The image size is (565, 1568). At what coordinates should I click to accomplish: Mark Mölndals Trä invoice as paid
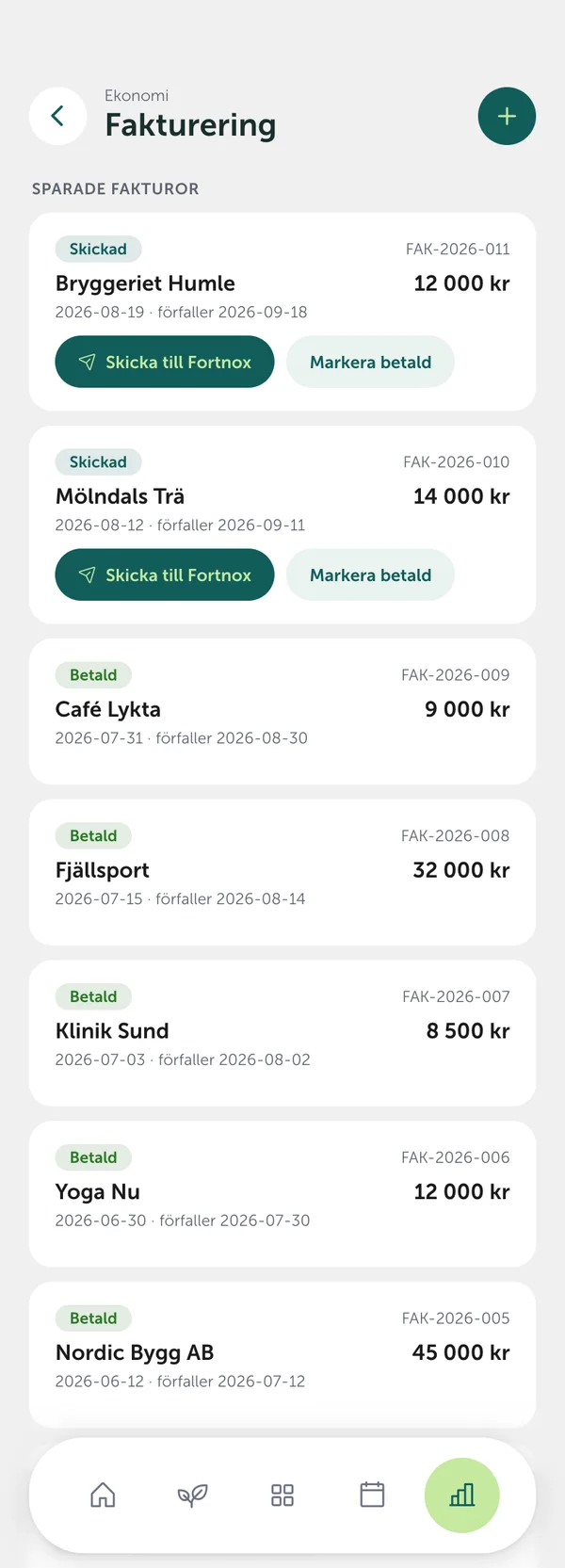coord(370,574)
